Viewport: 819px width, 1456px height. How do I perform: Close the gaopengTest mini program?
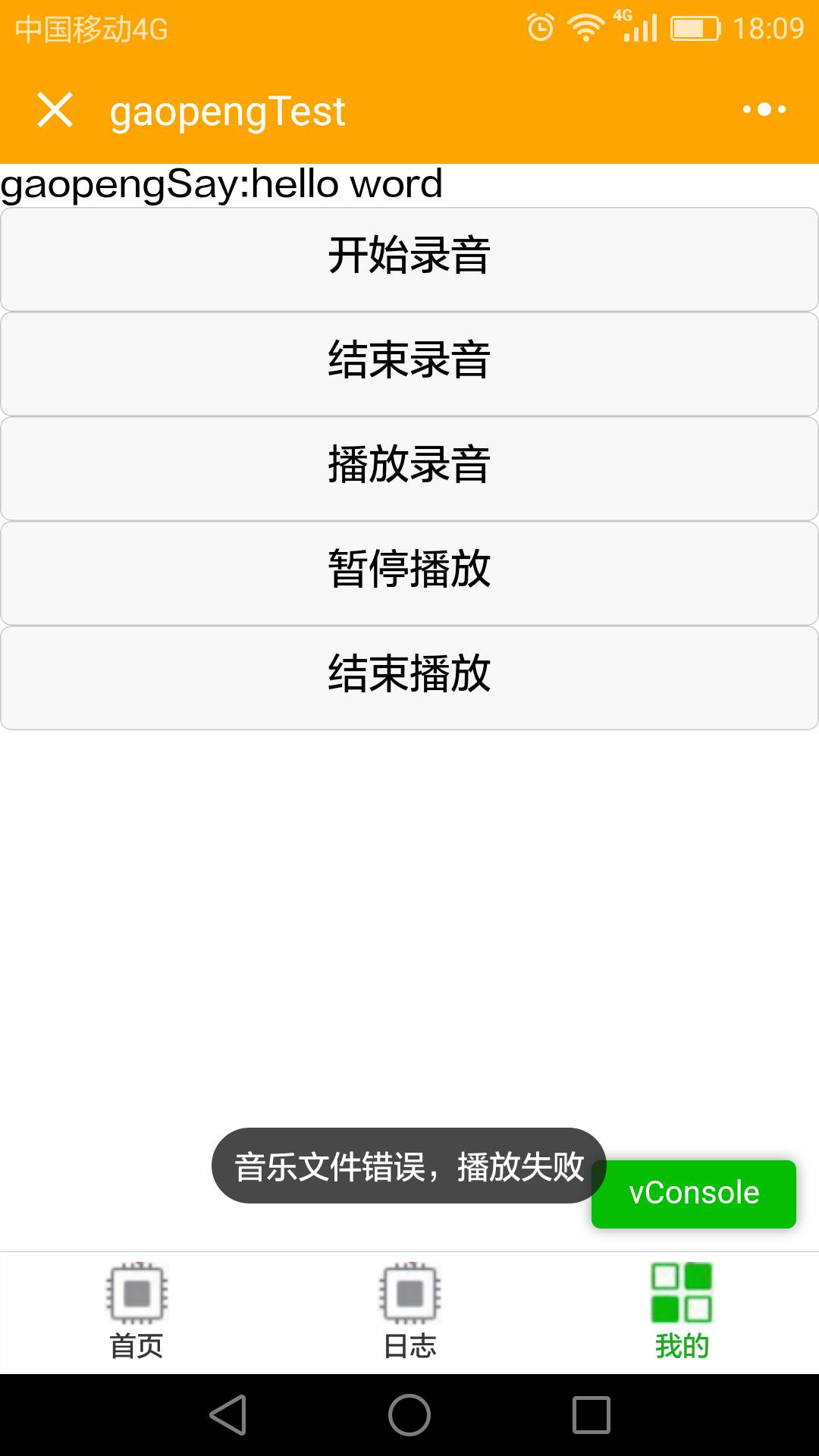click(x=55, y=110)
